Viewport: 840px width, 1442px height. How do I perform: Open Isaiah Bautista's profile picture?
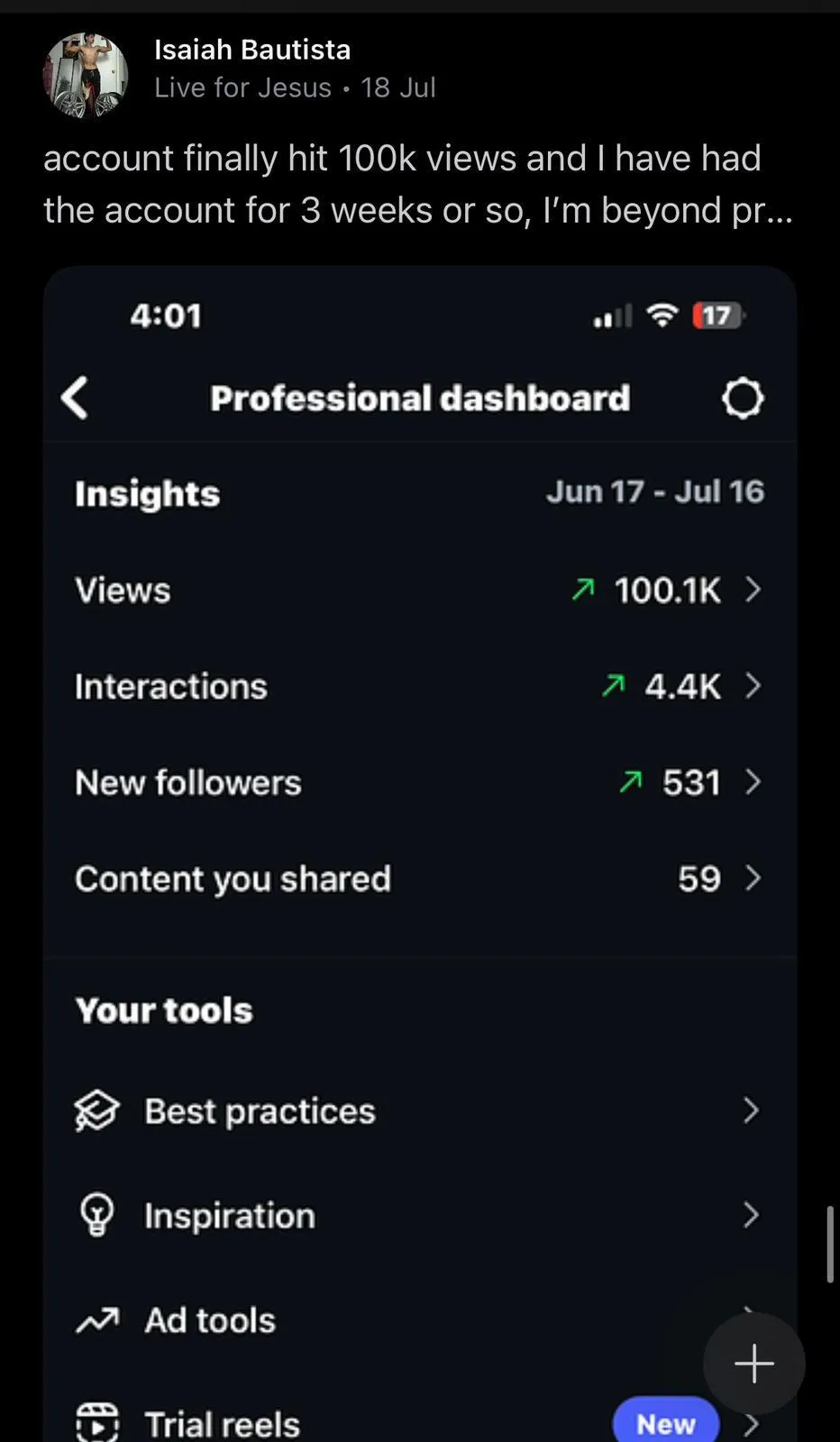point(86,76)
